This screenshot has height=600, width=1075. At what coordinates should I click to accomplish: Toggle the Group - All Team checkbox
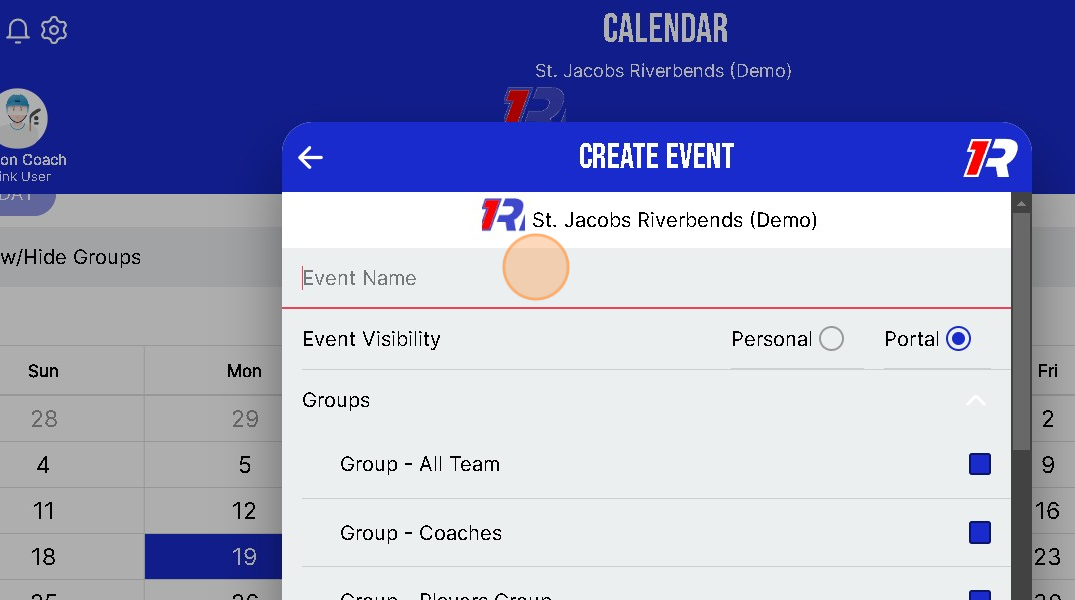coord(979,464)
